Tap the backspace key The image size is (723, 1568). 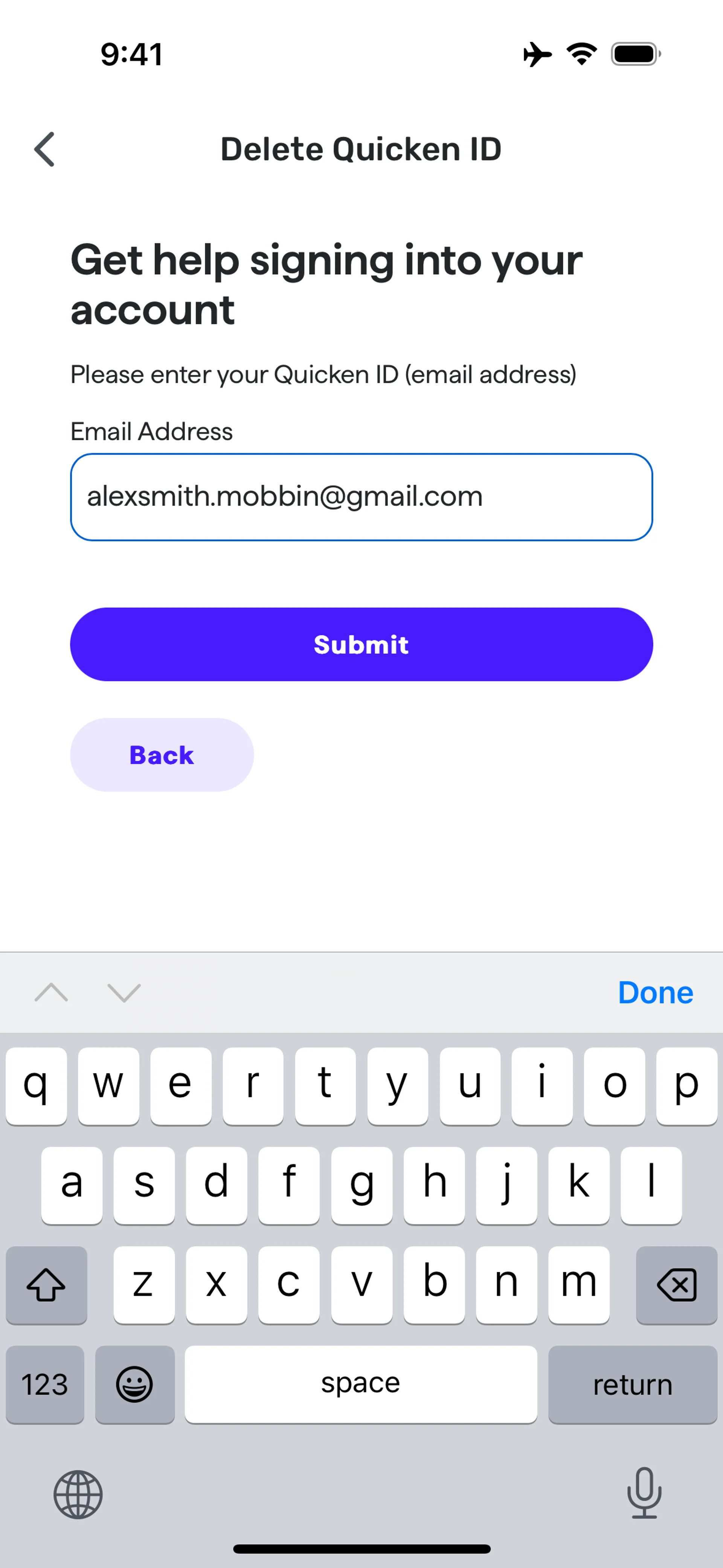click(x=676, y=1285)
